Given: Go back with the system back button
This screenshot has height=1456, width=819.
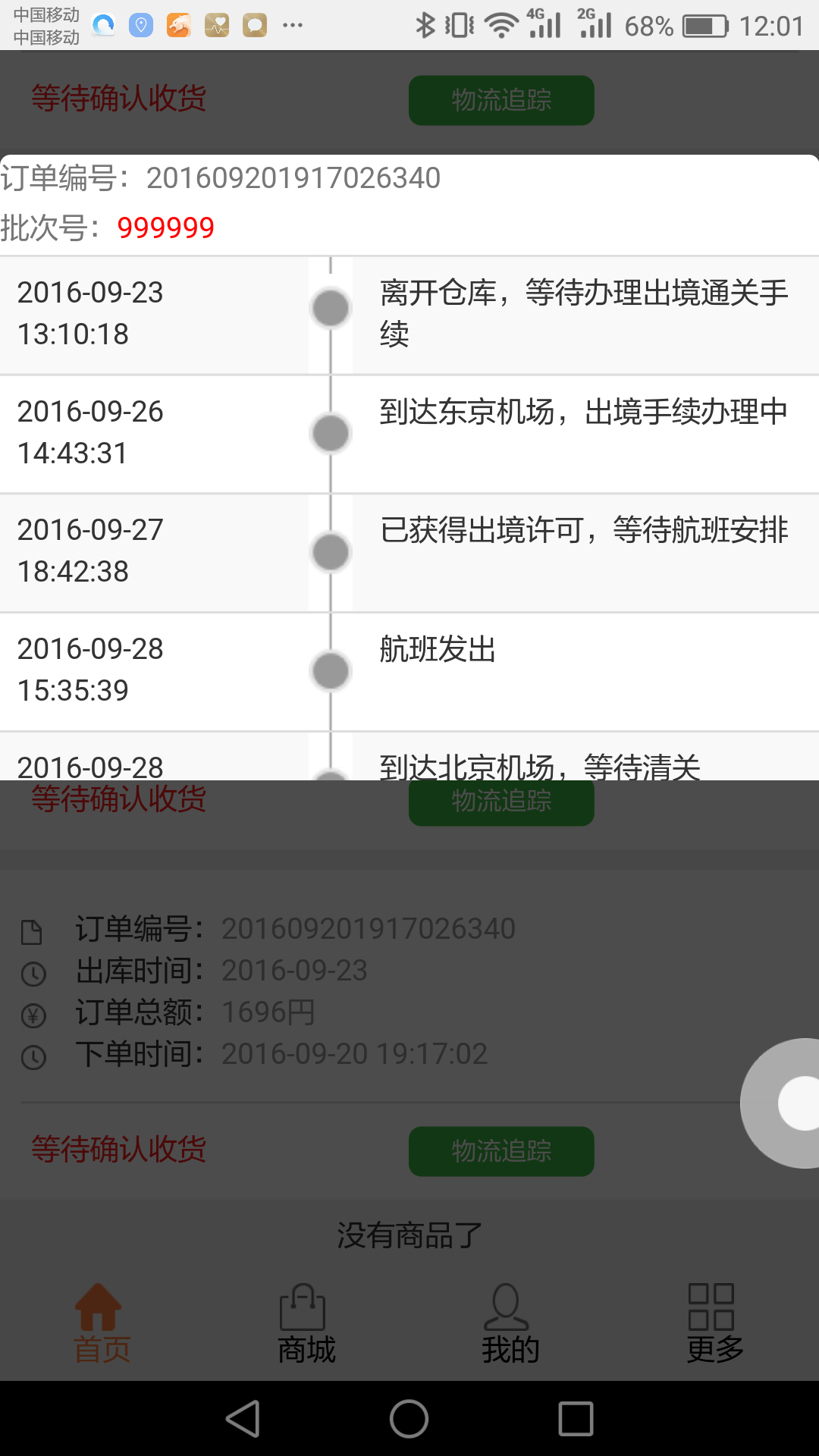Looking at the screenshot, I should (244, 1419).
